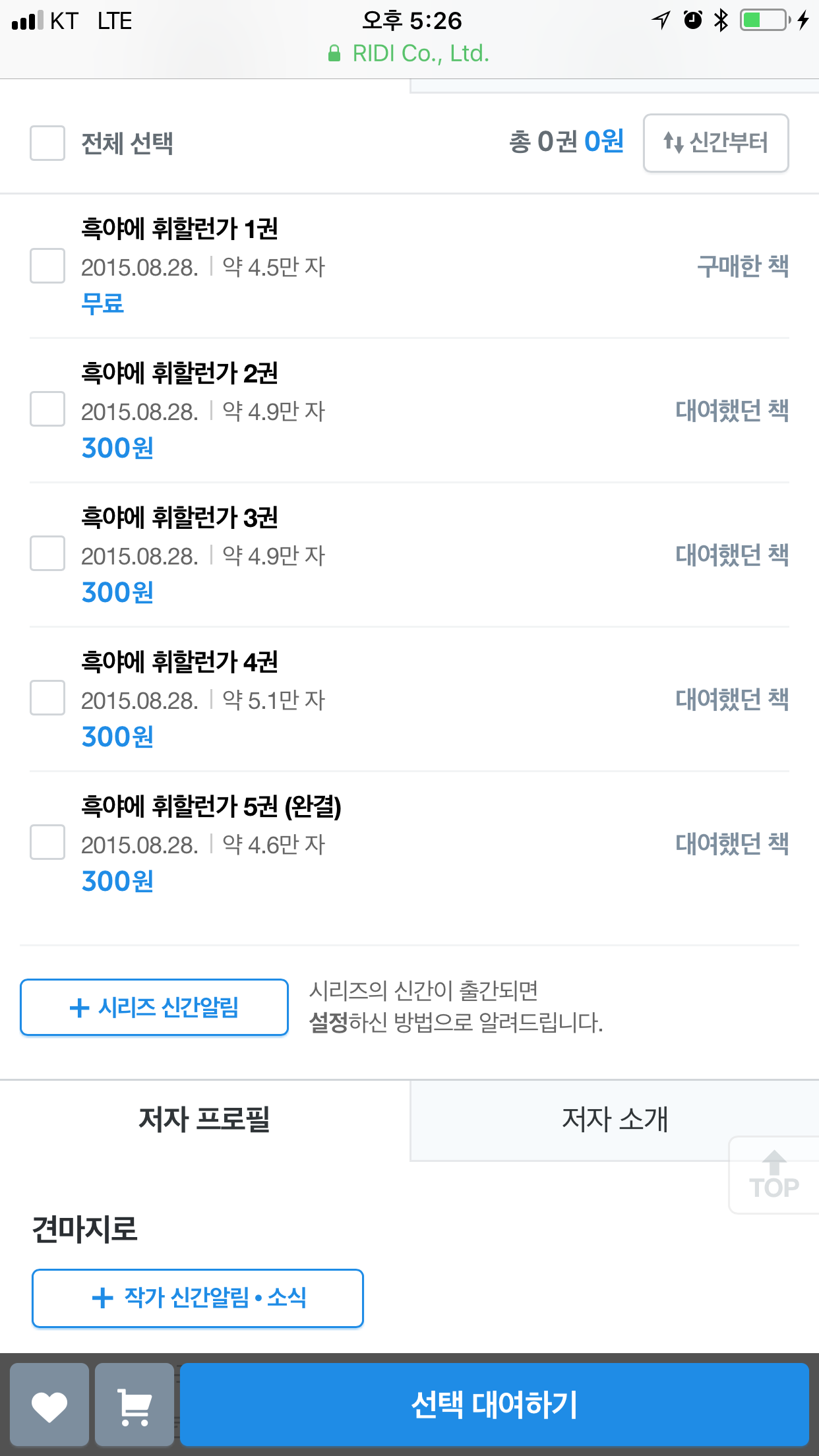The height and width of the screenshot is (1456, 819).
Task: Select the checkbox for 흑야에 휘할런가 4권
Action: (x=47, y=698)
